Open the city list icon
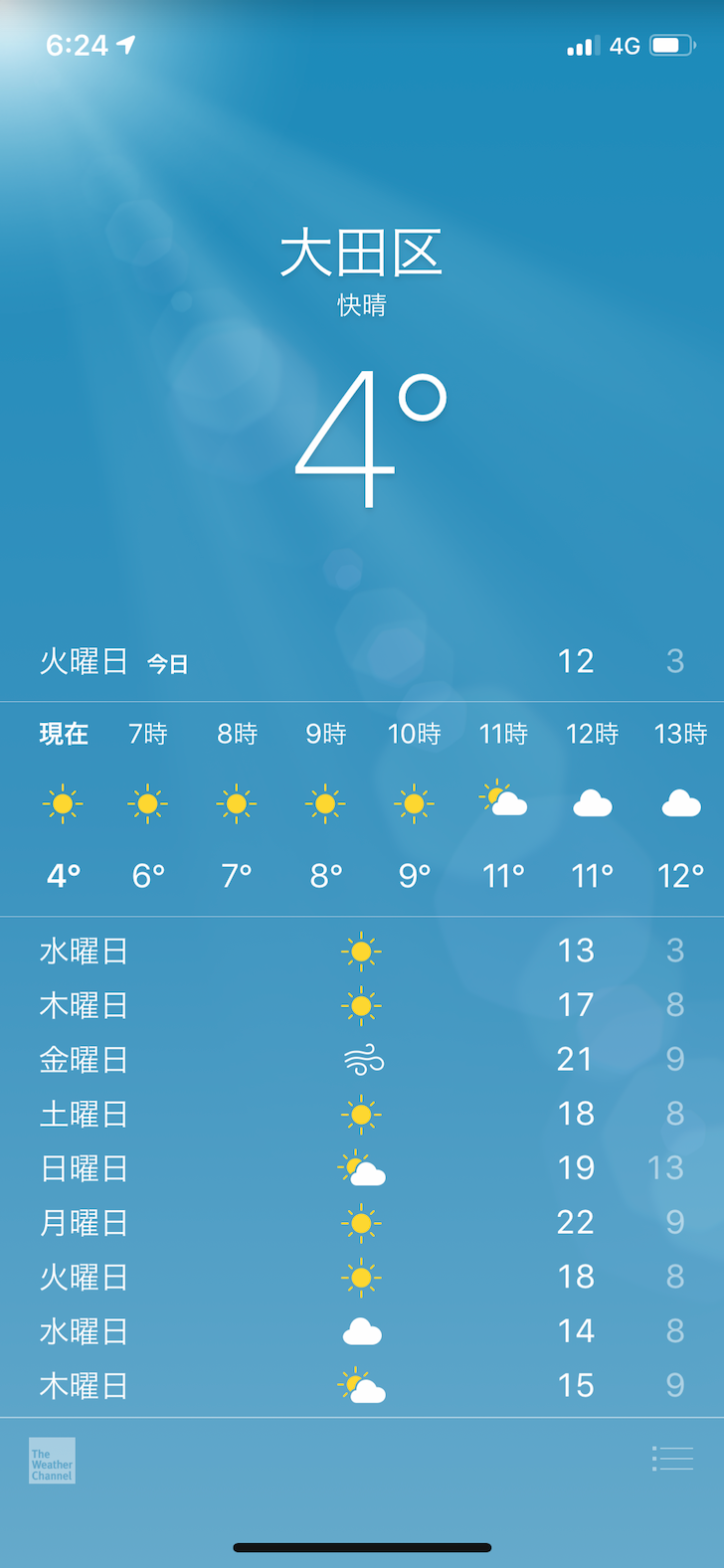724x1568 pixels. pos(672,1458)
